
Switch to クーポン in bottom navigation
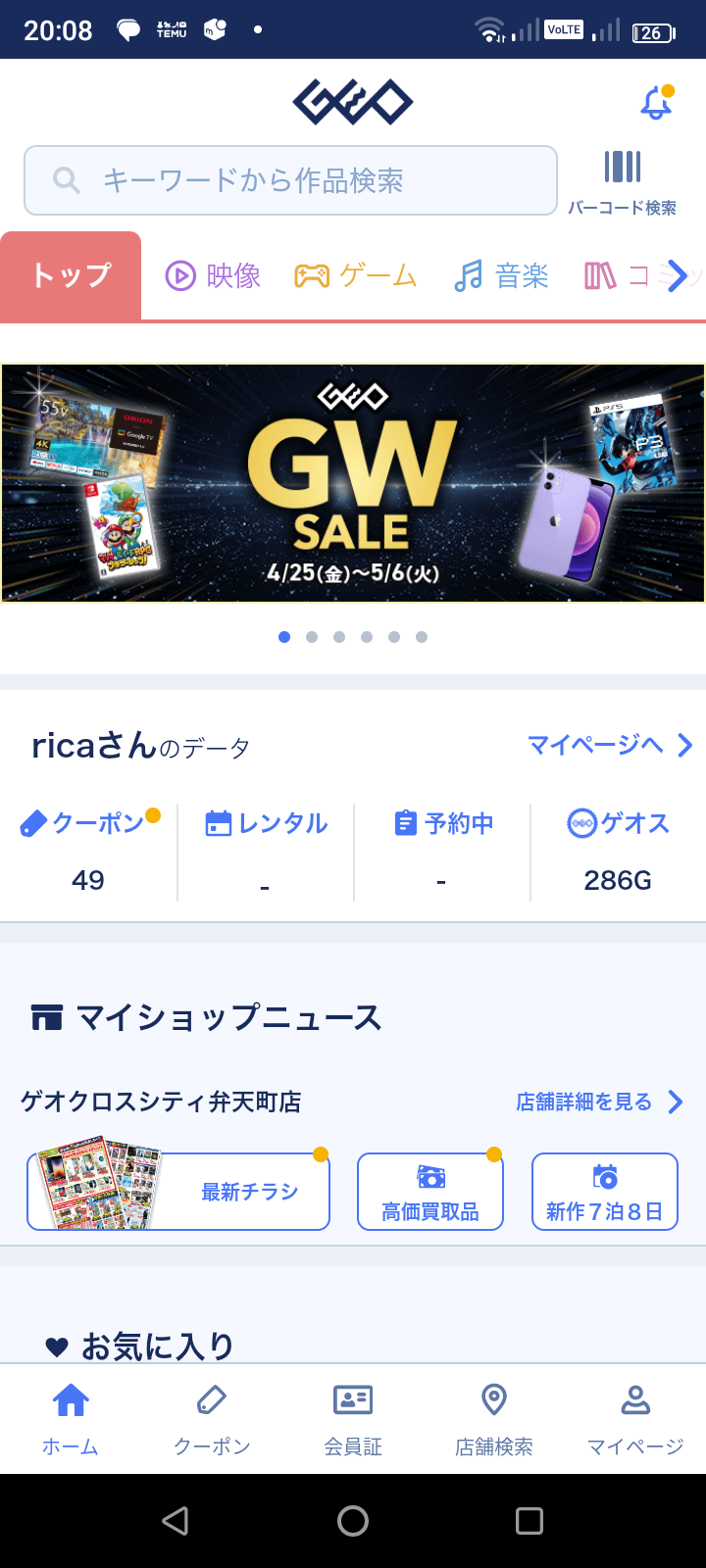click(x=212, y=1419)
